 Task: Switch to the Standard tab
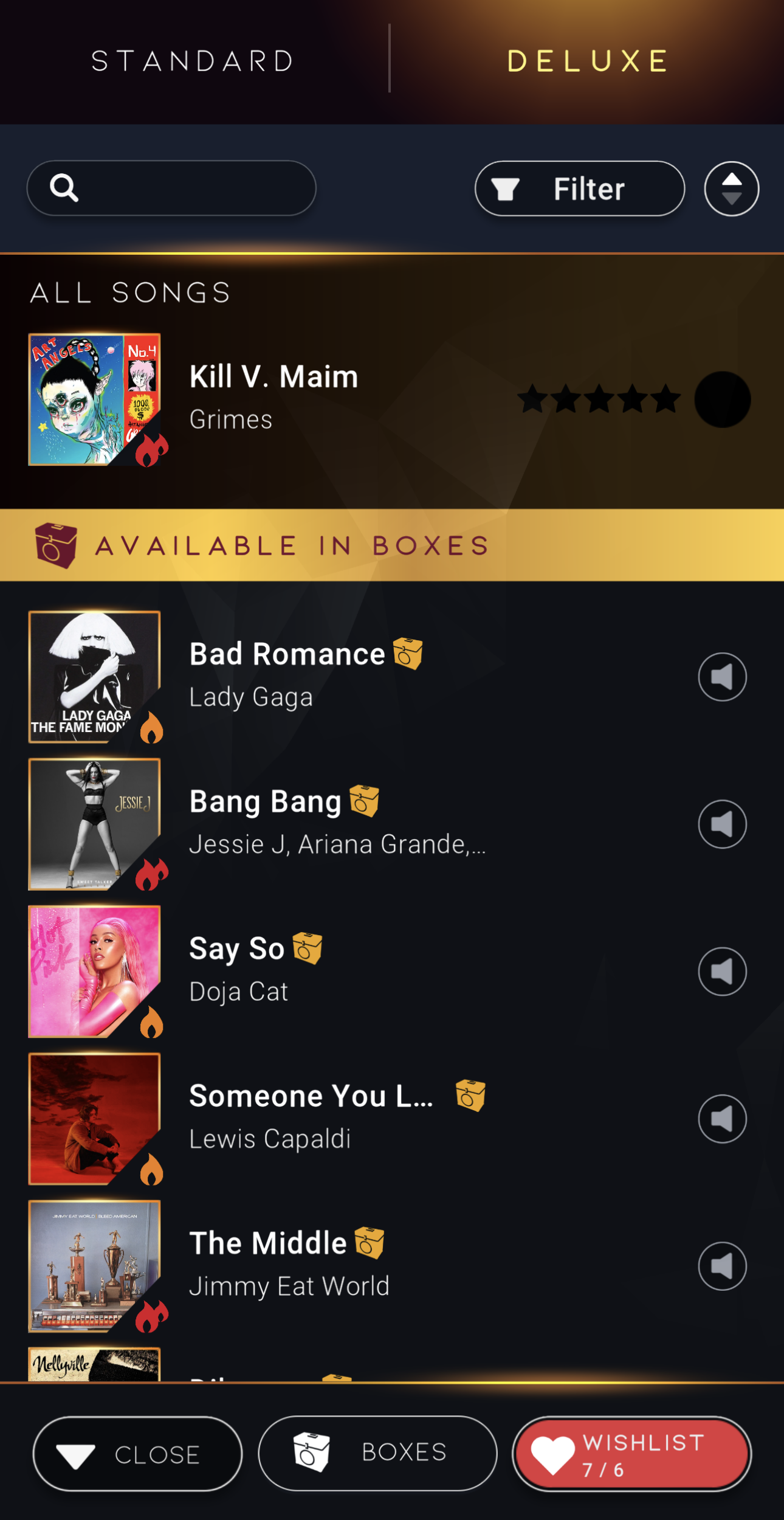point(193,61)
